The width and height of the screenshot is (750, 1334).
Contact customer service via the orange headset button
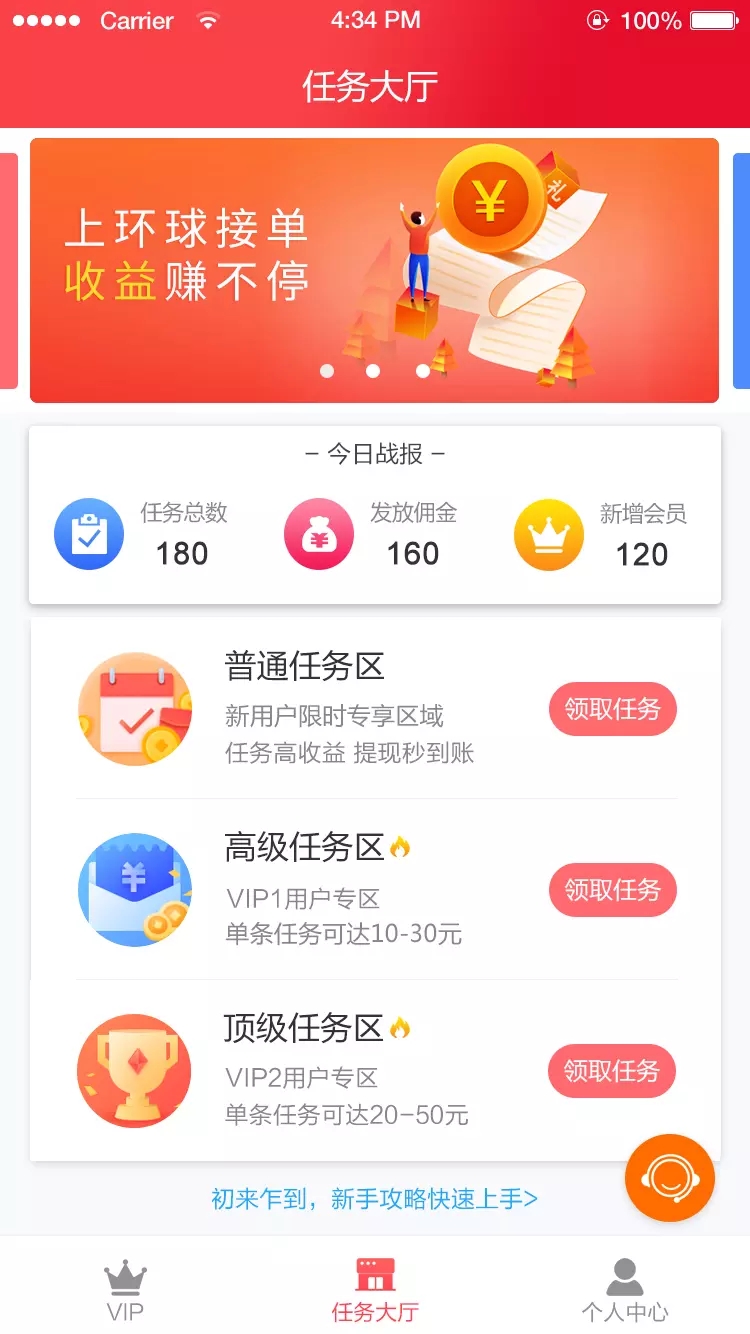[x=669, y=1177]
